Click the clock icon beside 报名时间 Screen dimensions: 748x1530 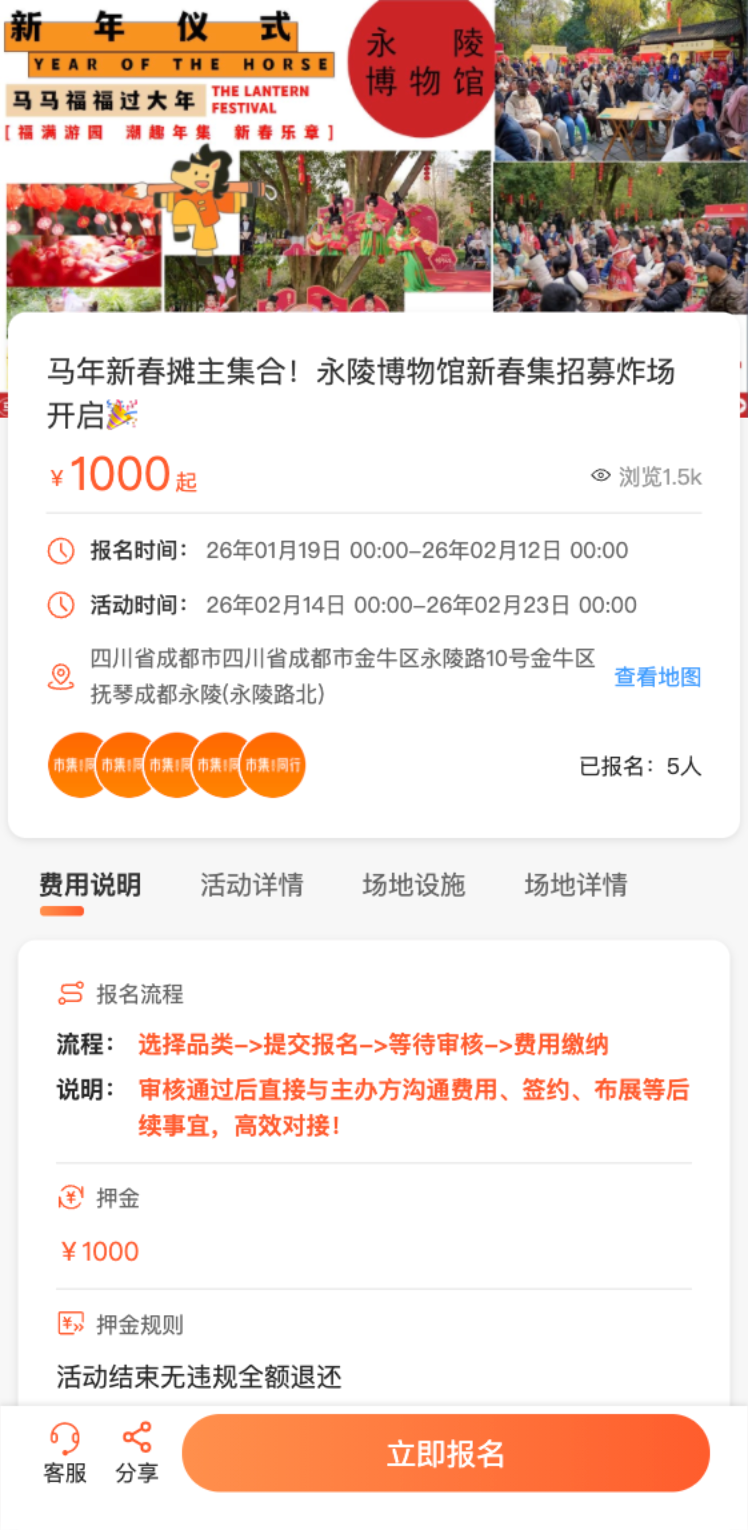pyautogui.click(x=62, y=550)
